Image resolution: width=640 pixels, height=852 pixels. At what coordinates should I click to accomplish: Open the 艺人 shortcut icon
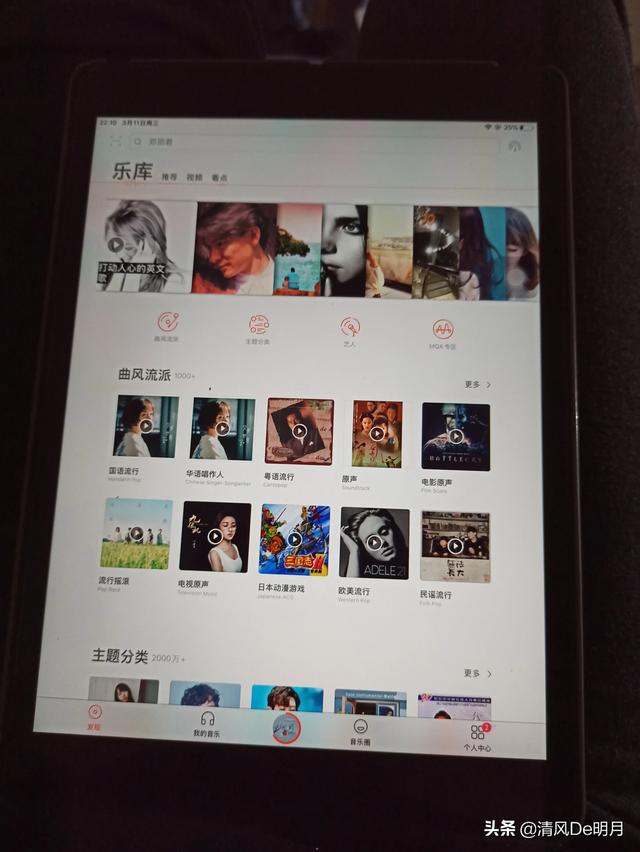tap(350, 328)
